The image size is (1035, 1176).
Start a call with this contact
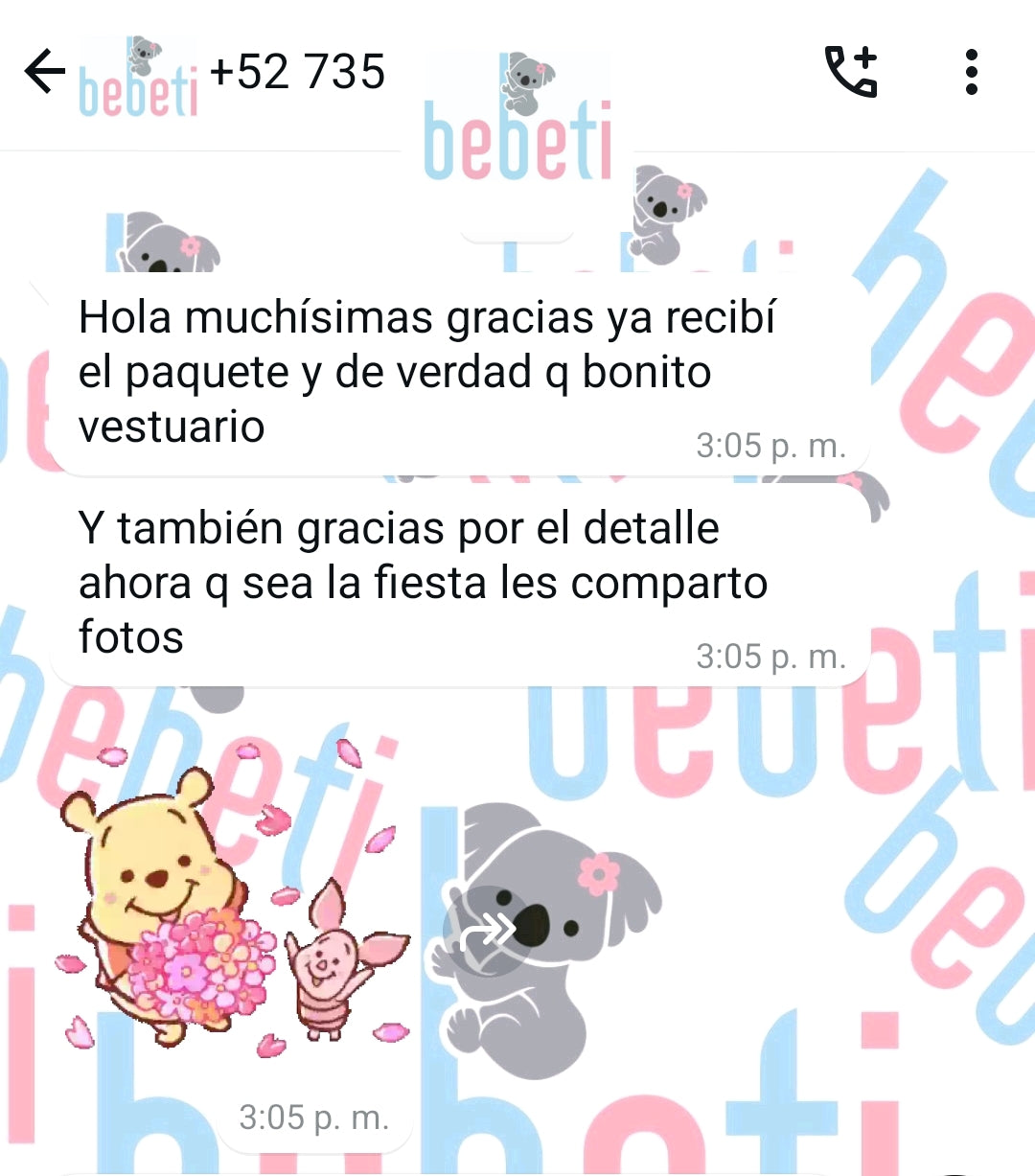[x=851, y=73]
